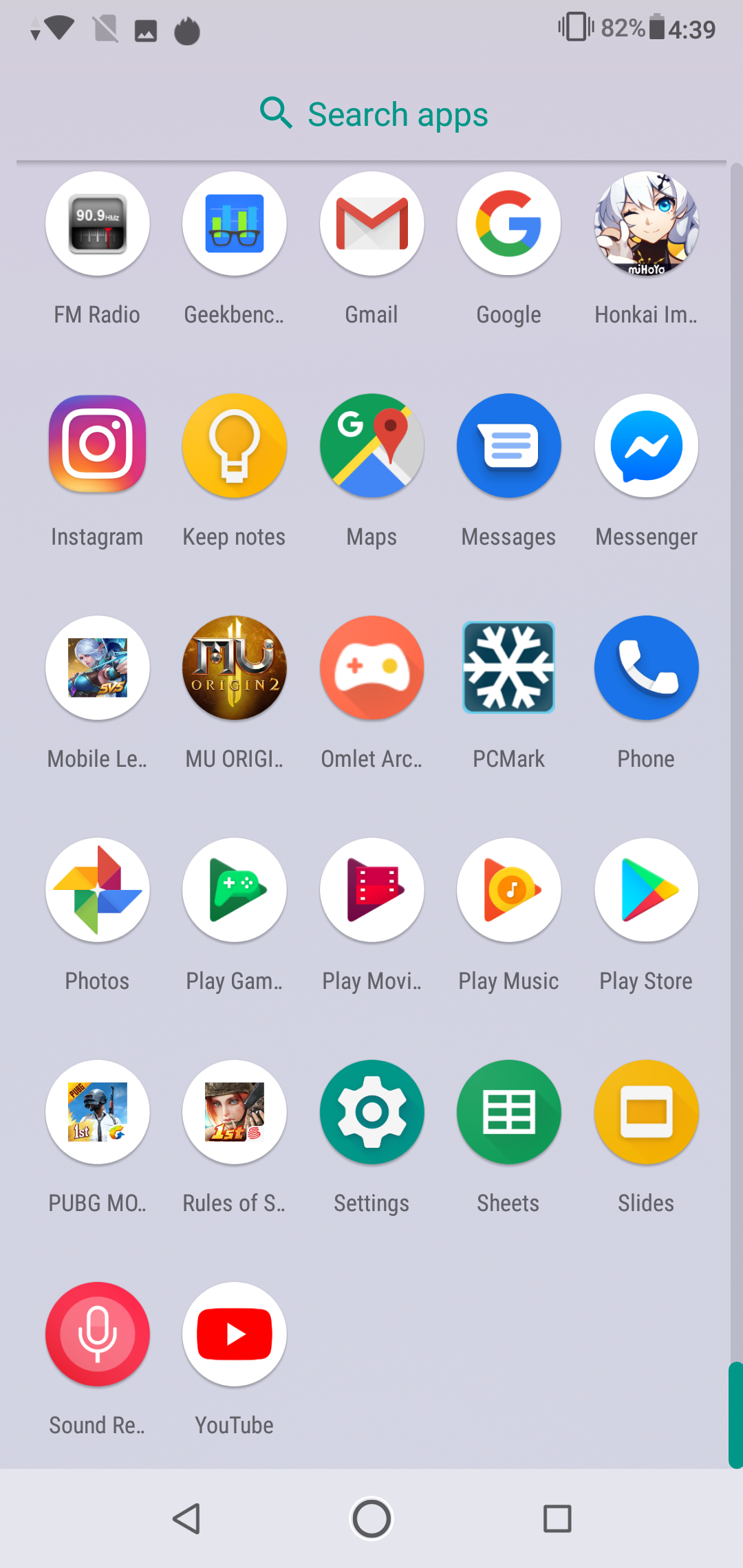Launch Geekbench benchmark app

point(234,224)
